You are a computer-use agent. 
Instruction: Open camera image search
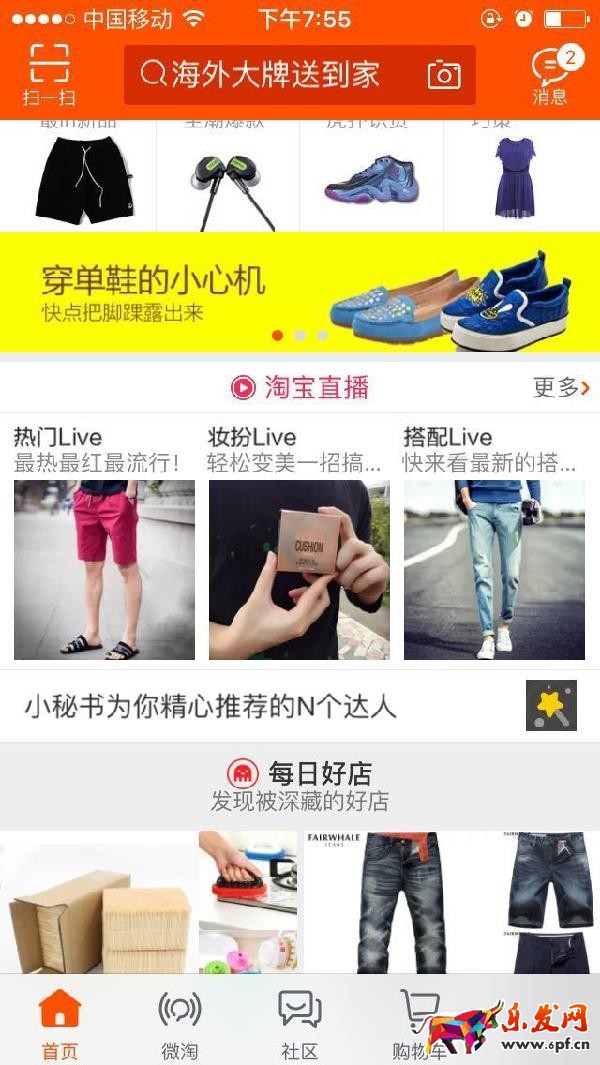pos(444,75)
